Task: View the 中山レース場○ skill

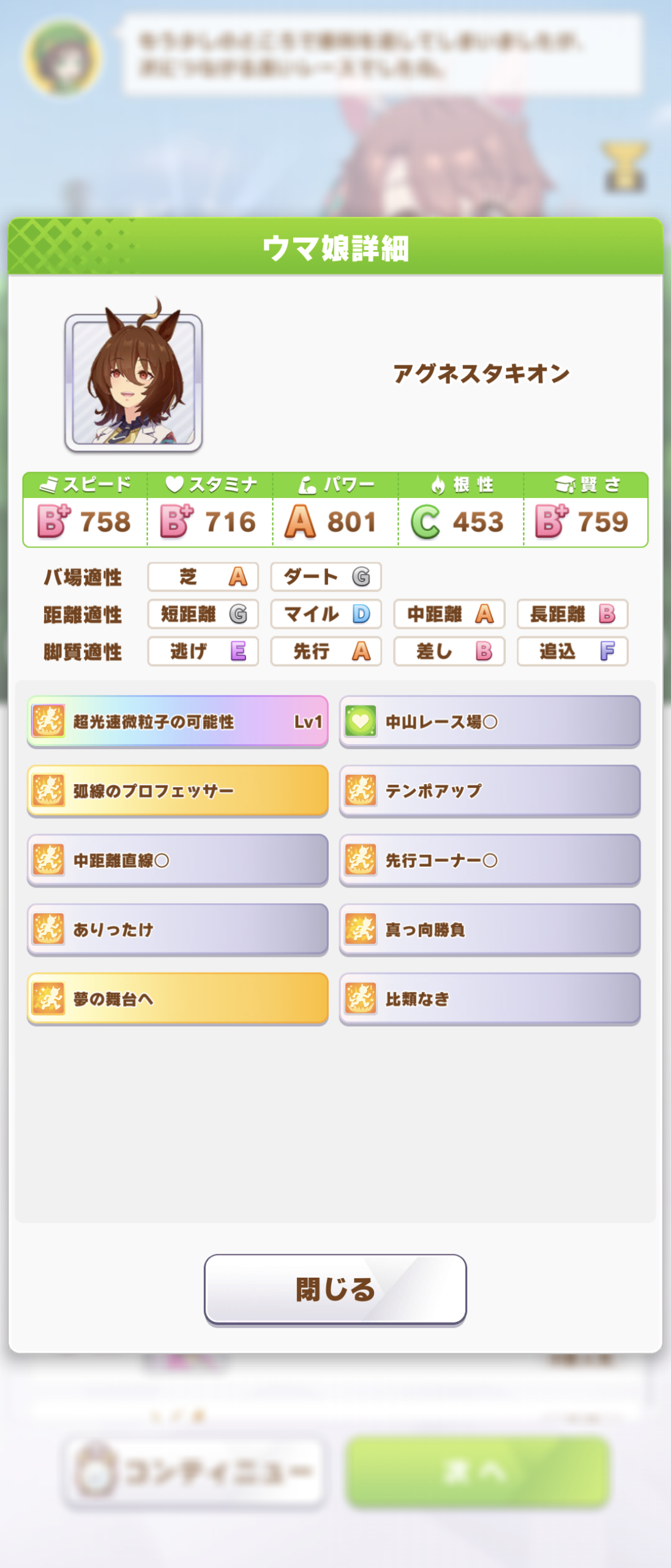Action: pos(490,722)
